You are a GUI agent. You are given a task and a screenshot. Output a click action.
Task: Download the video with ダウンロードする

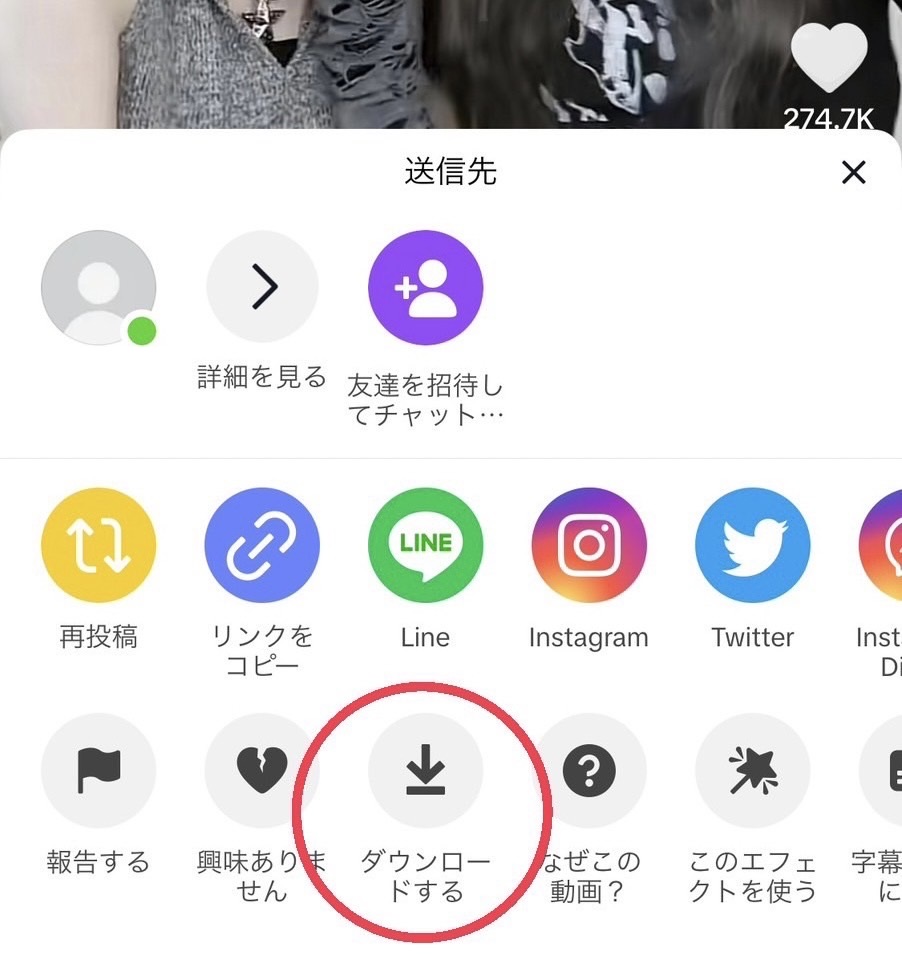click(425, 770)
